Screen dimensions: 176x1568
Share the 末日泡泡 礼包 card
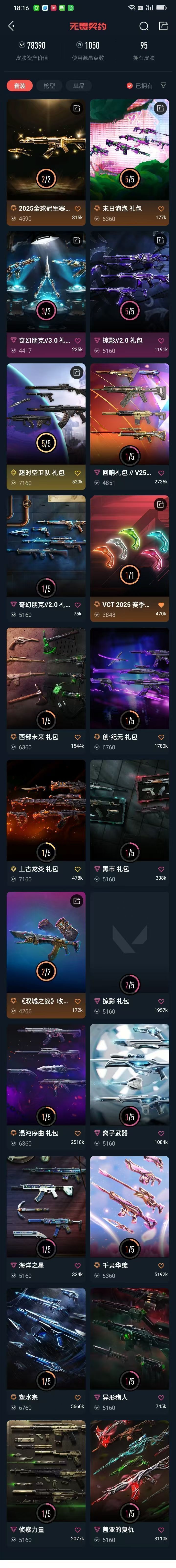click(160, 108)
